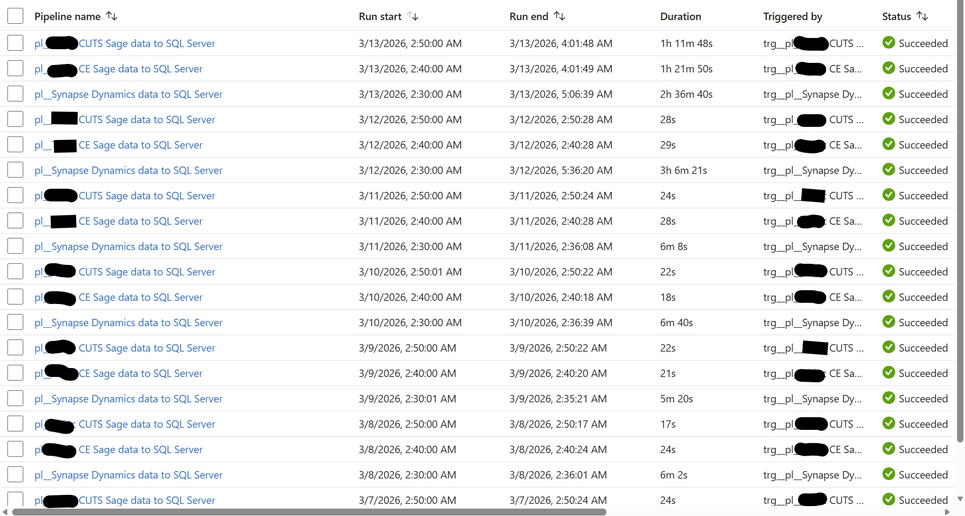This screenshot has height=516, width=965.
Task: Sort the runs by Status
Action: point(922,17)
